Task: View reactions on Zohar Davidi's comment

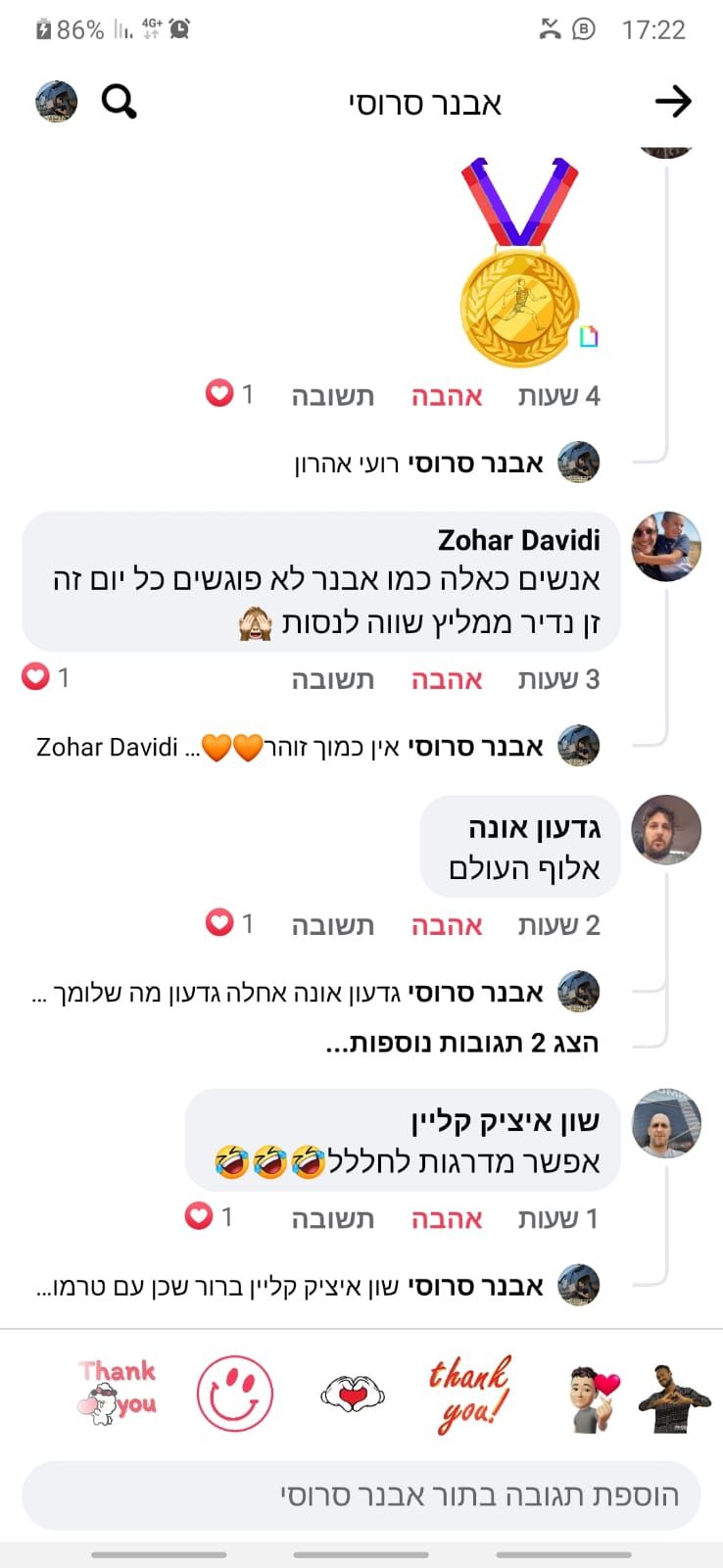Action: [46, 677]
